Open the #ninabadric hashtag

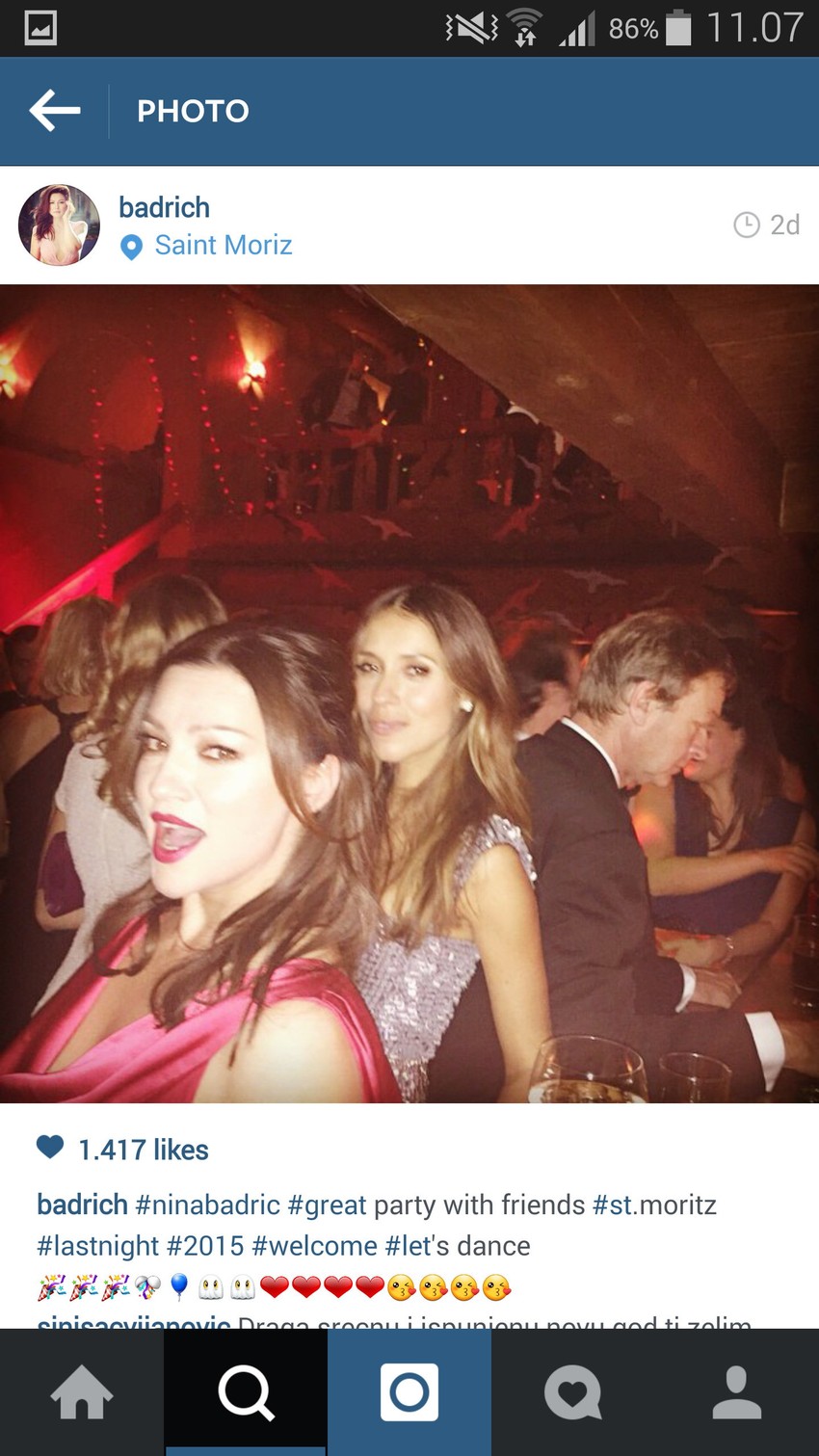tap(207, 1205)
